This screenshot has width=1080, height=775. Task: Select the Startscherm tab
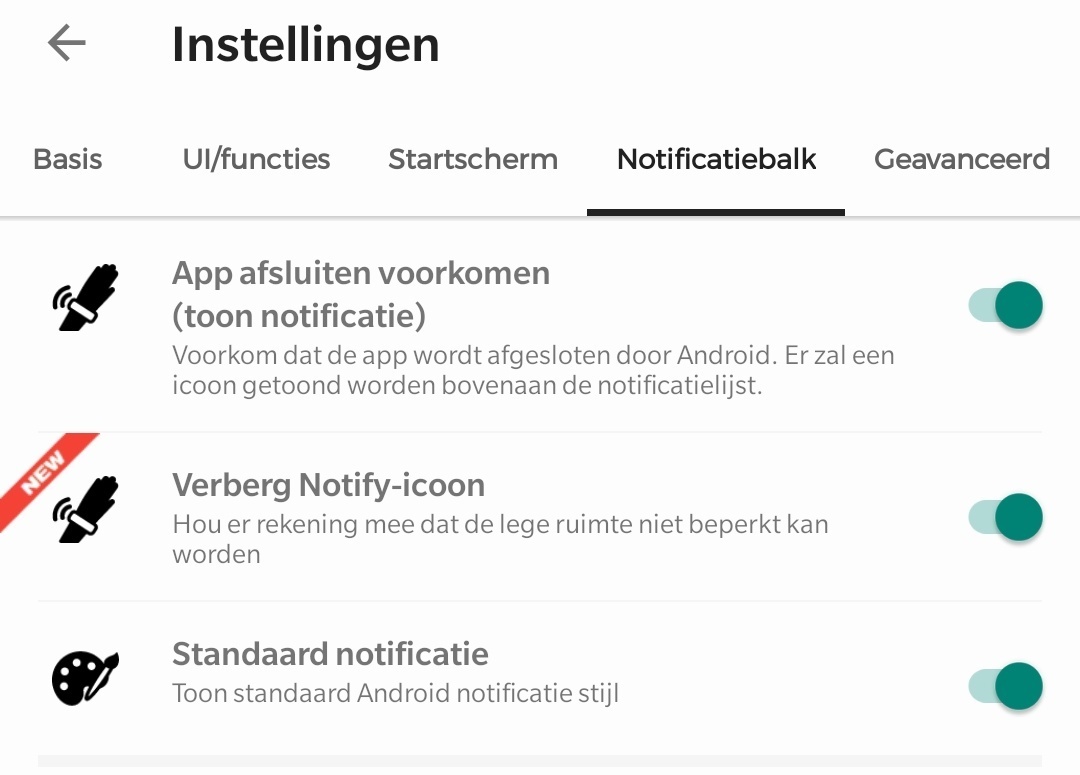(x=473, y=159)
